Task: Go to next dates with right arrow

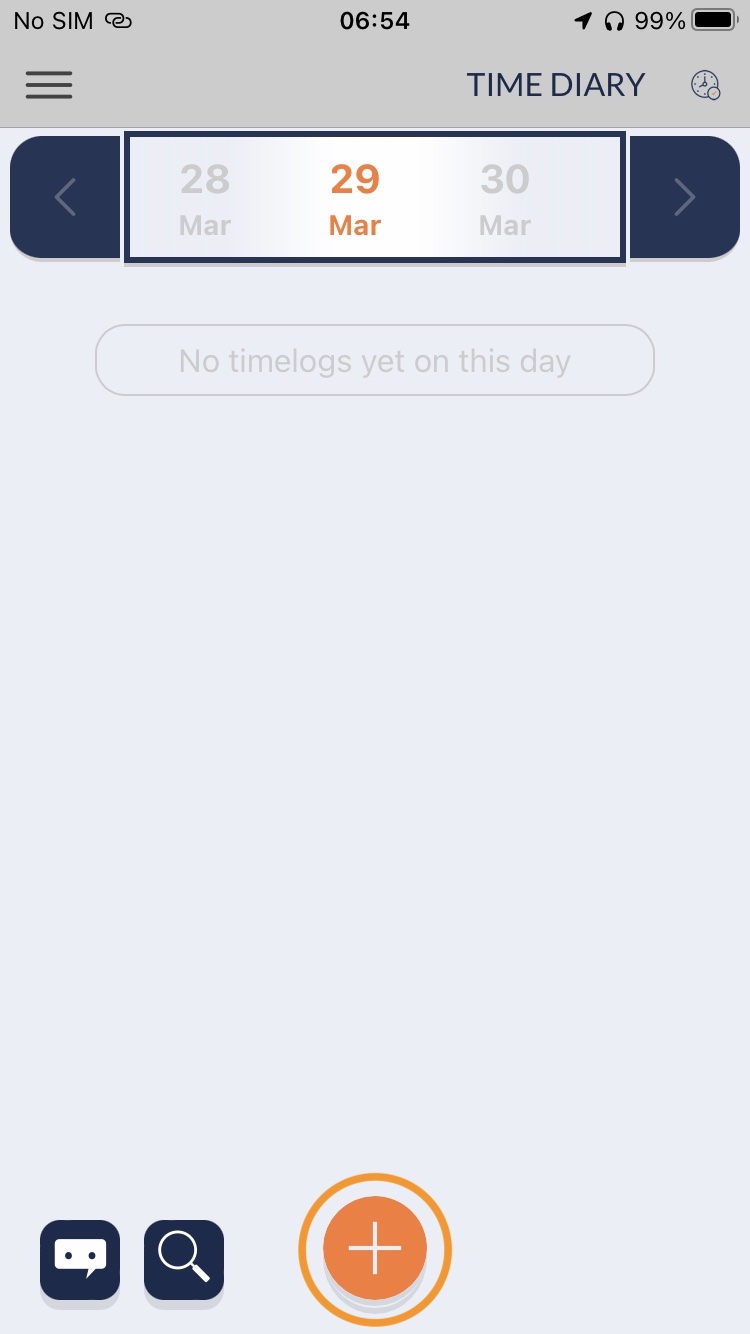Action: pos(685,197)
